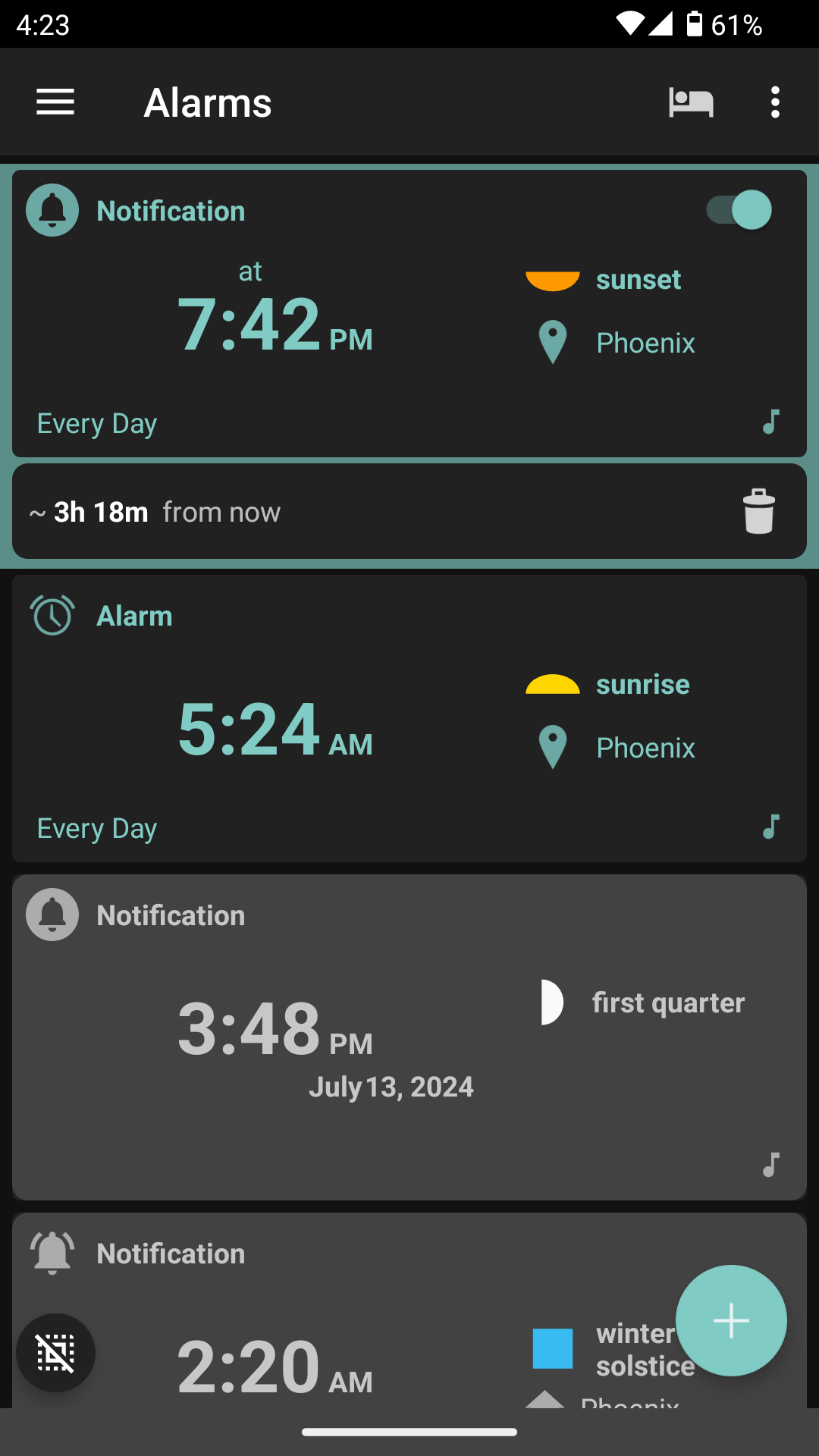This screenshot has width=819, height=1456.
Task: Tap the crossed-out grid floating icon
Action: pyautogui.click(x=56, y=1353)
